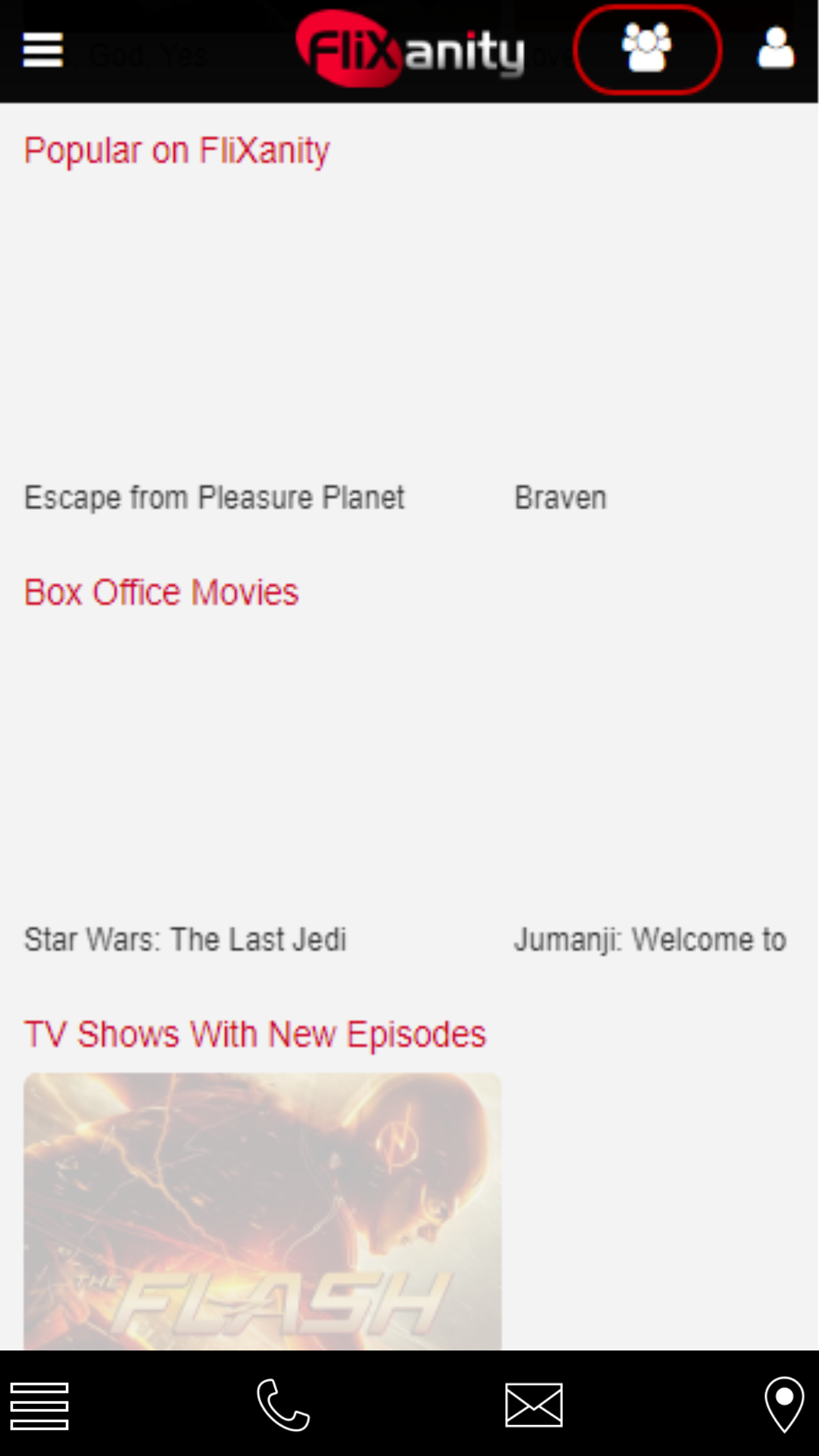Open Star Wars: The Last Jedi

coord(185,939)
